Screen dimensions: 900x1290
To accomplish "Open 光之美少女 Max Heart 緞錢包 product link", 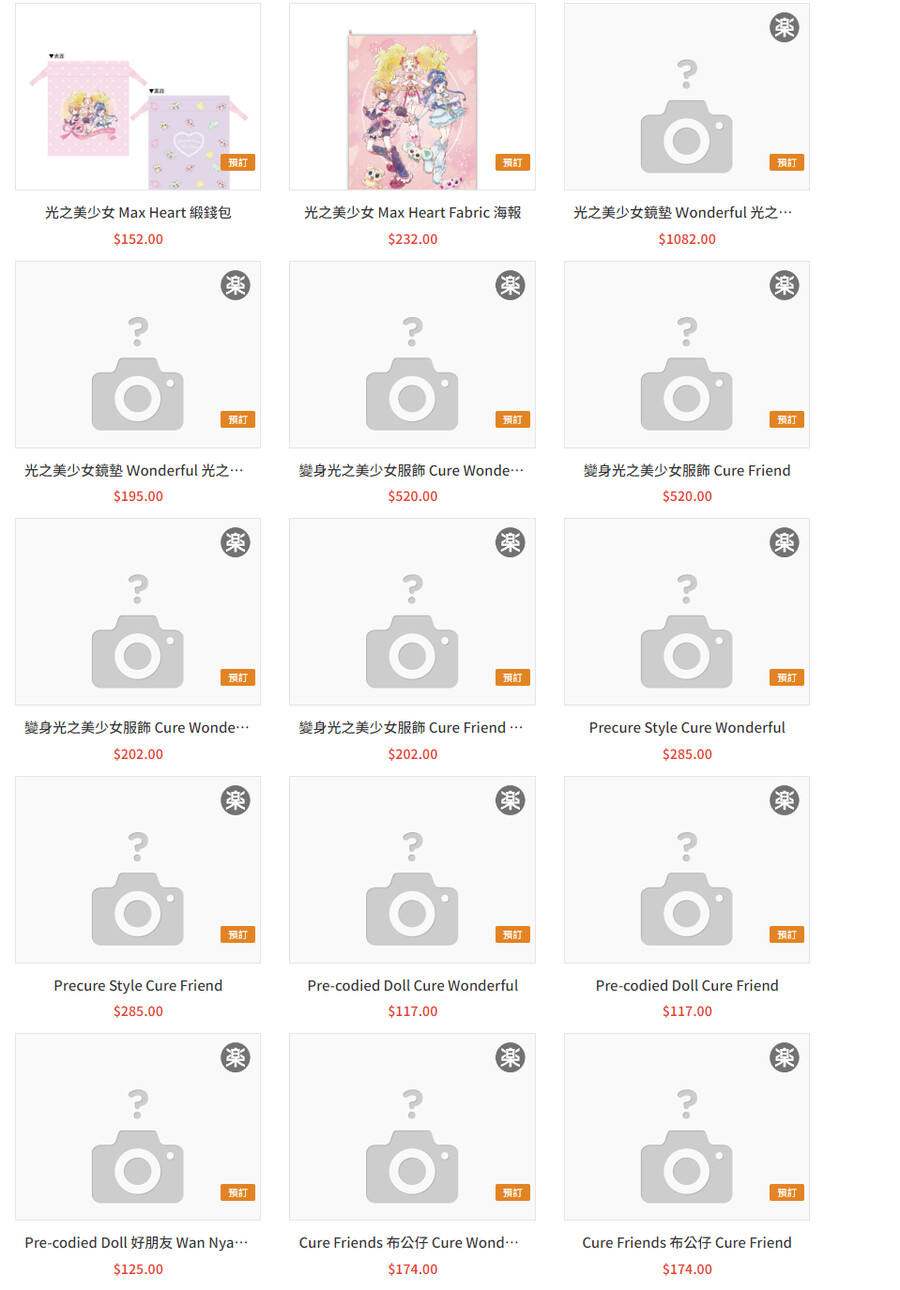I will pyautogui.click(x=138, y=212).
